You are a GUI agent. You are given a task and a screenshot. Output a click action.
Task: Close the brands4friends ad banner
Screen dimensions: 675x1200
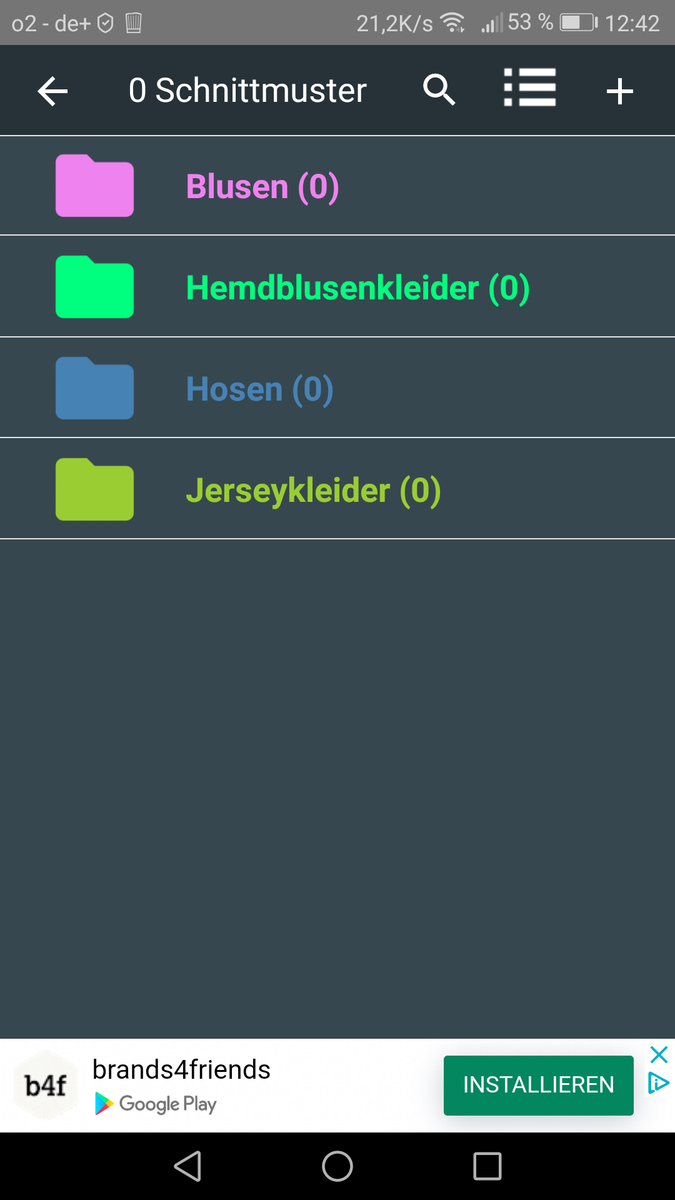658,1054
